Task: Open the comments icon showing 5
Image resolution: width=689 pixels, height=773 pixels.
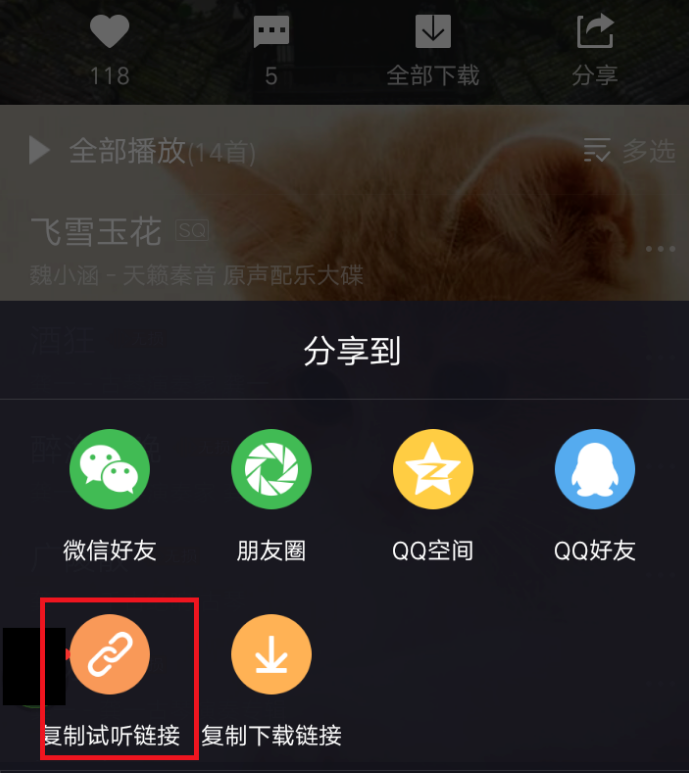Action: click(x=271, y=35)
